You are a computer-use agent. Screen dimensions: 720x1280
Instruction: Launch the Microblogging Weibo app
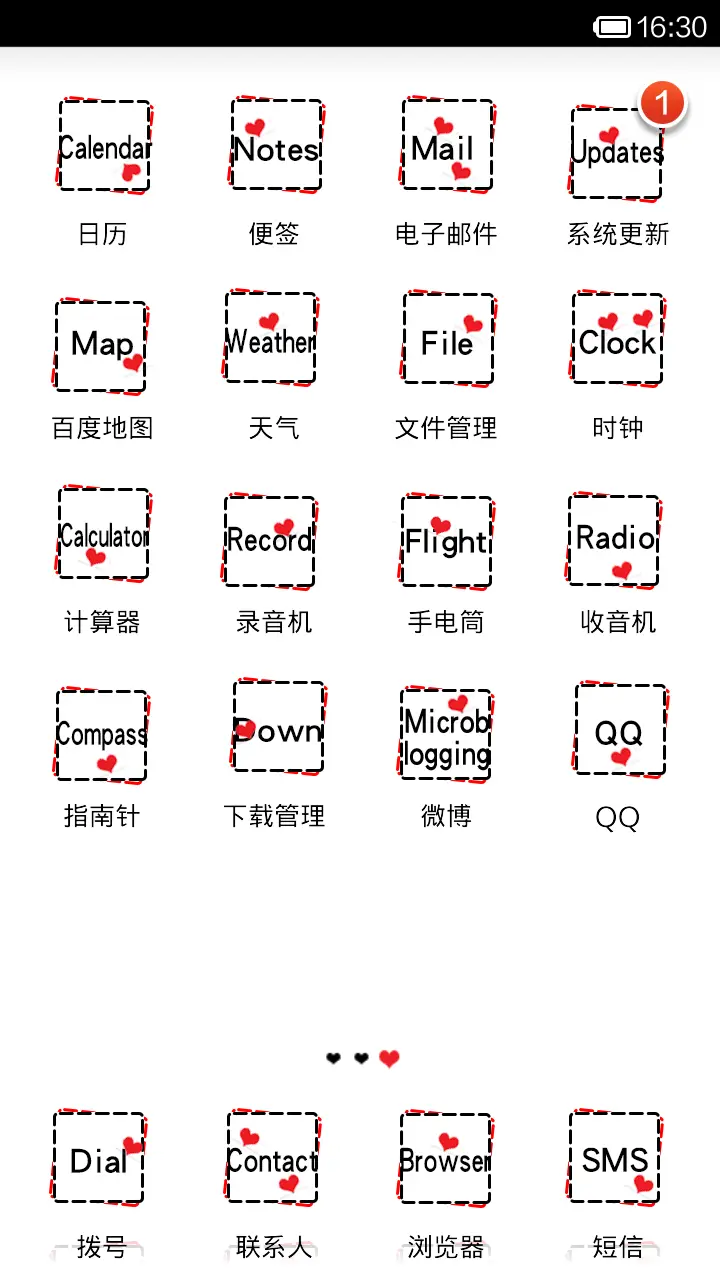446,734
